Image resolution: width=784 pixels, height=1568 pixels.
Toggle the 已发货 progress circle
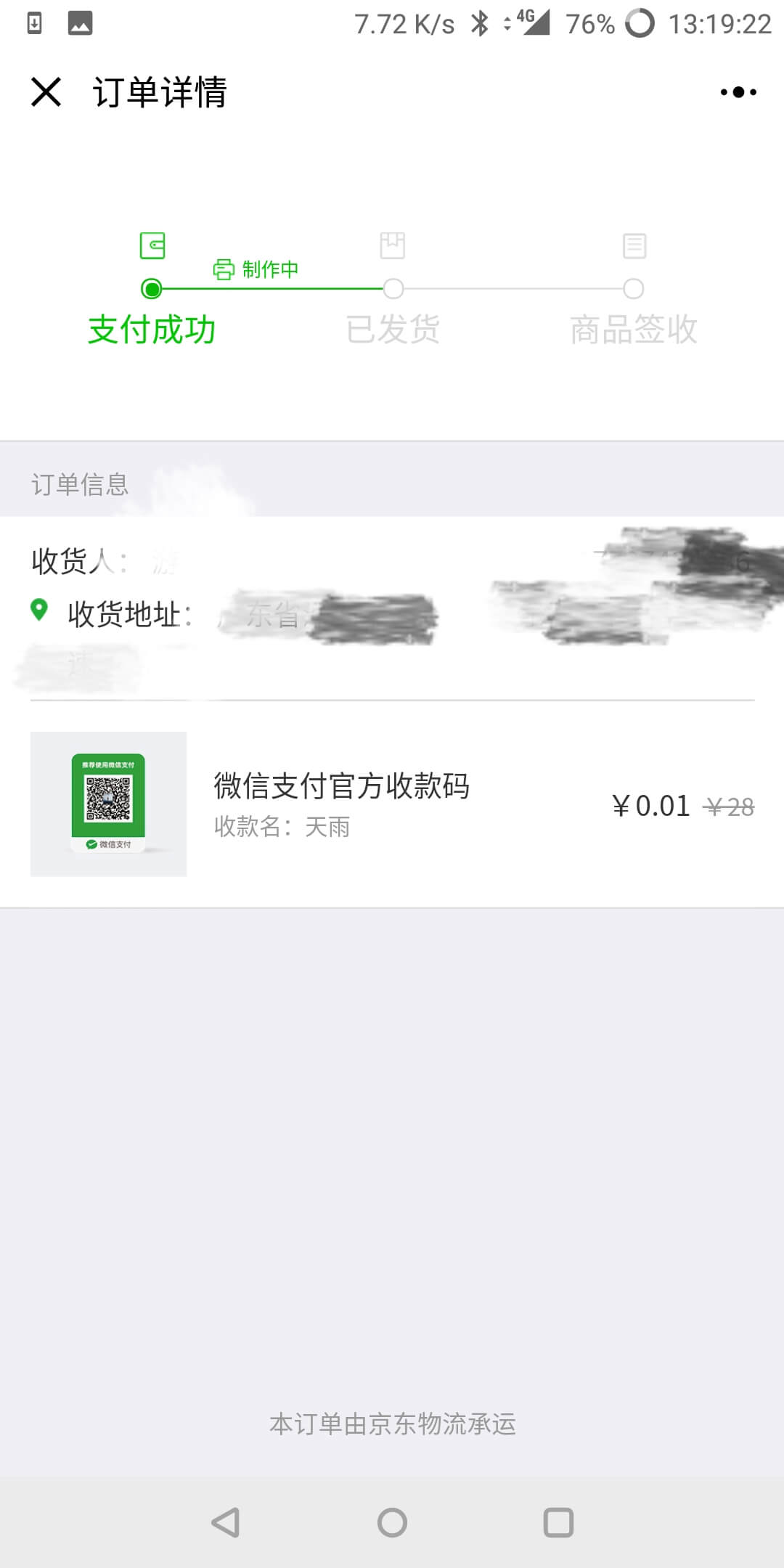click(x=393, y=289)
